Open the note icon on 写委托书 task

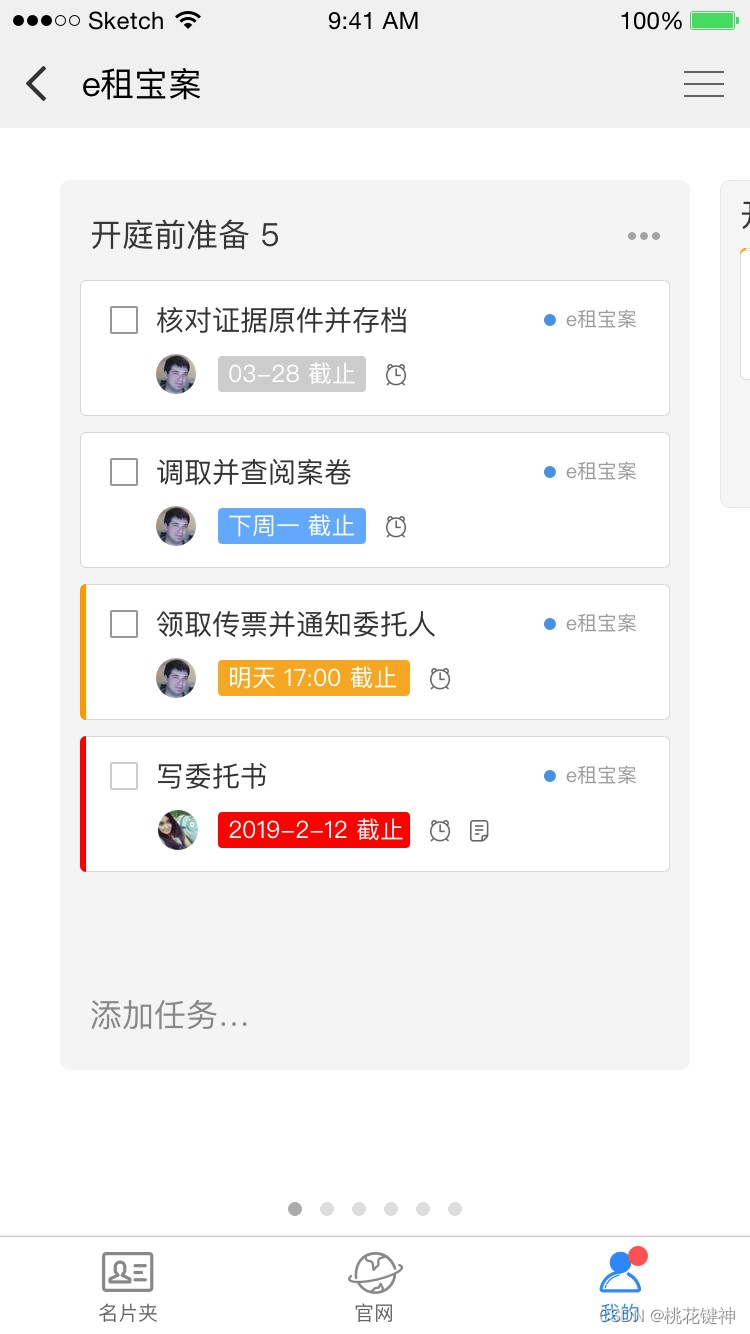[x=479, y=830]
